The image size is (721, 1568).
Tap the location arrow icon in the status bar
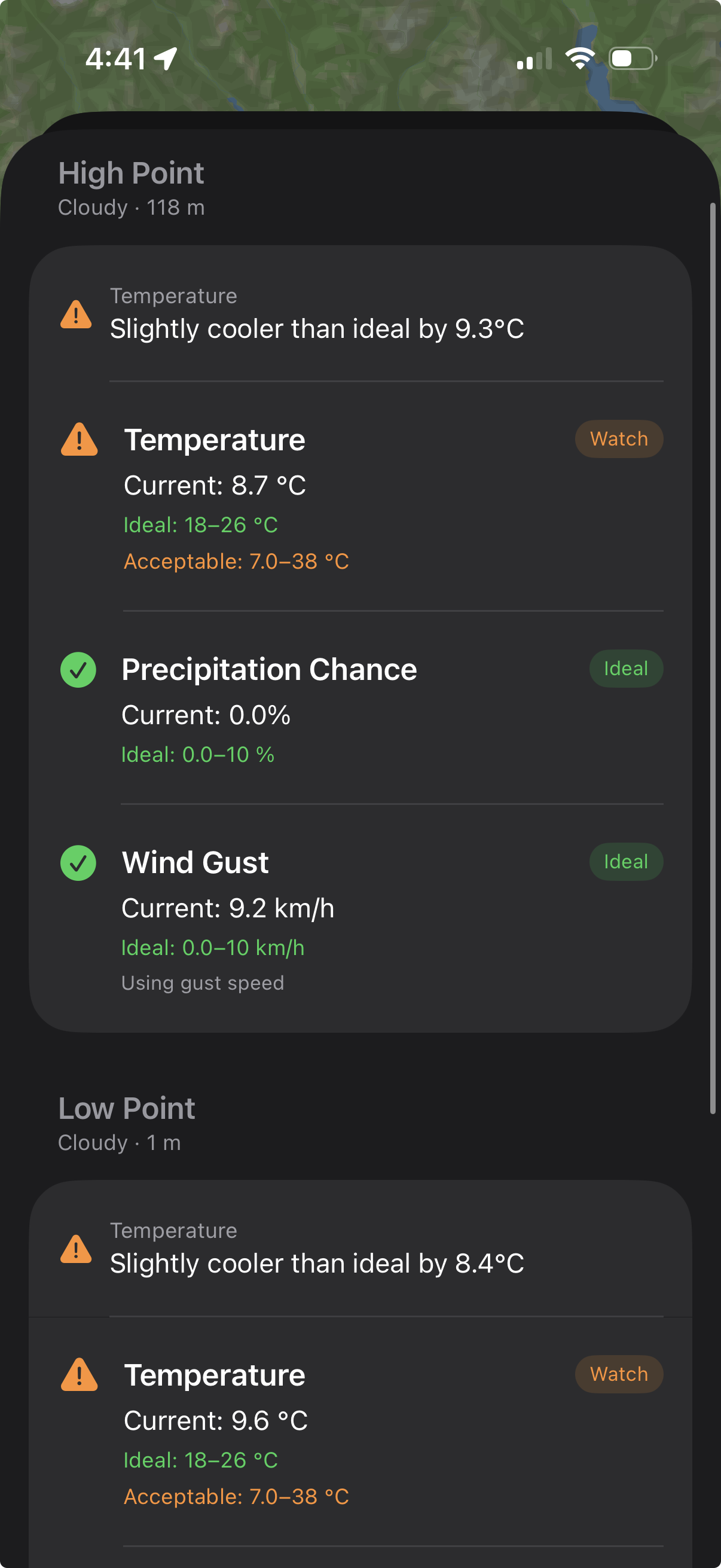163,58
